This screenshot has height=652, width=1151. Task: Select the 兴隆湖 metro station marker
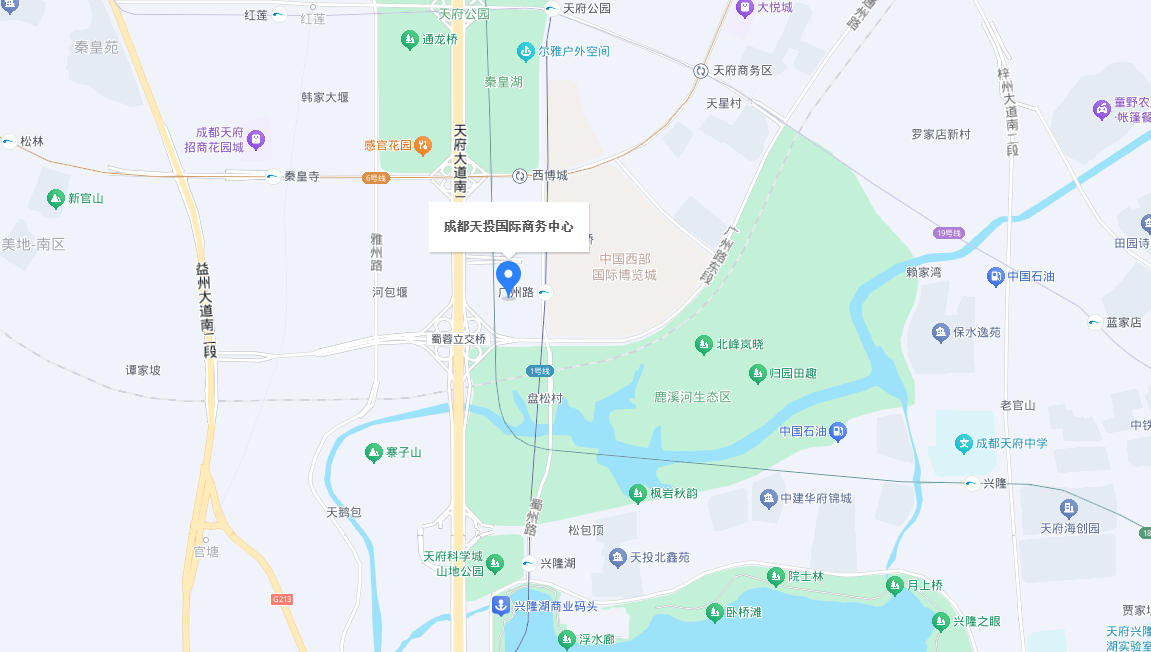(x=527, y=564)
